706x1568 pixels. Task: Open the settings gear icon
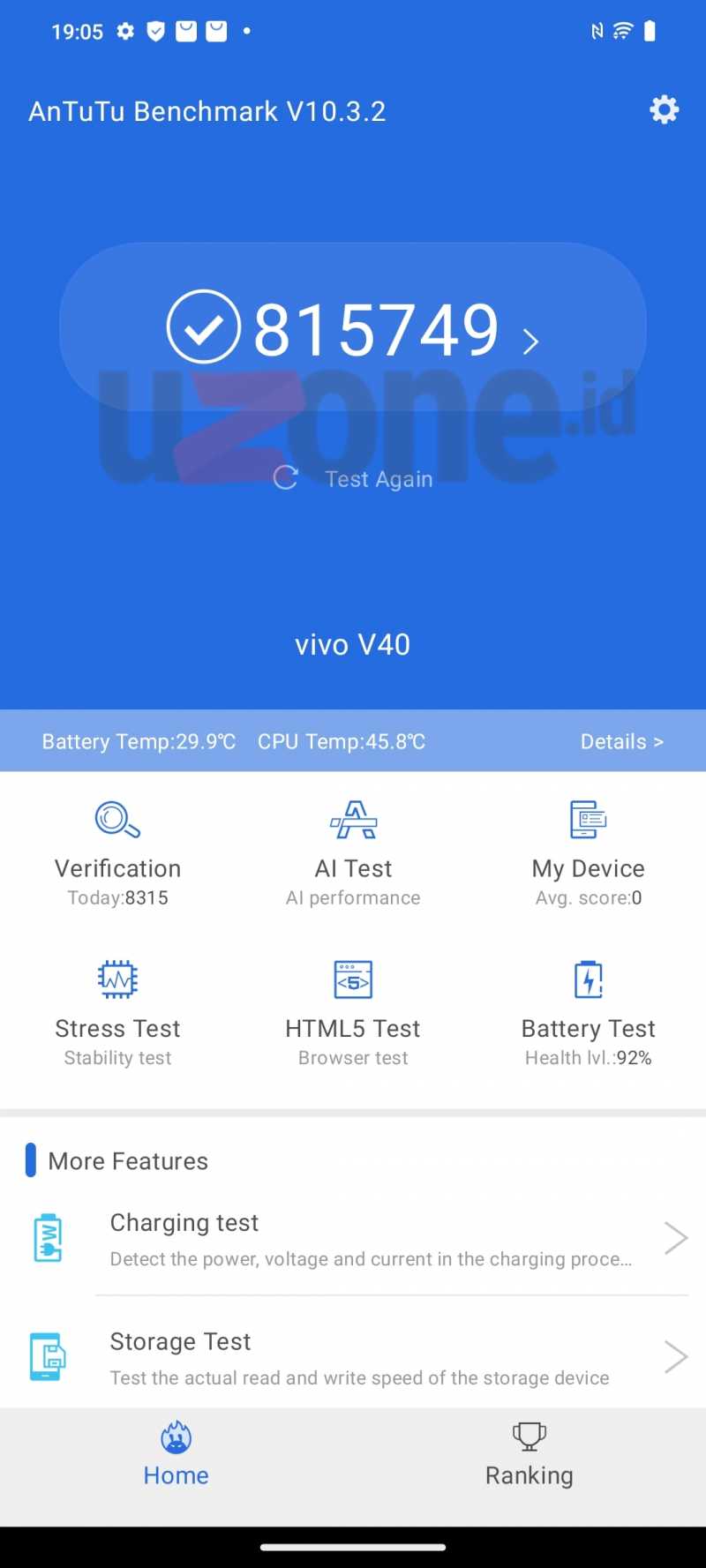click(x=664, y=110)
